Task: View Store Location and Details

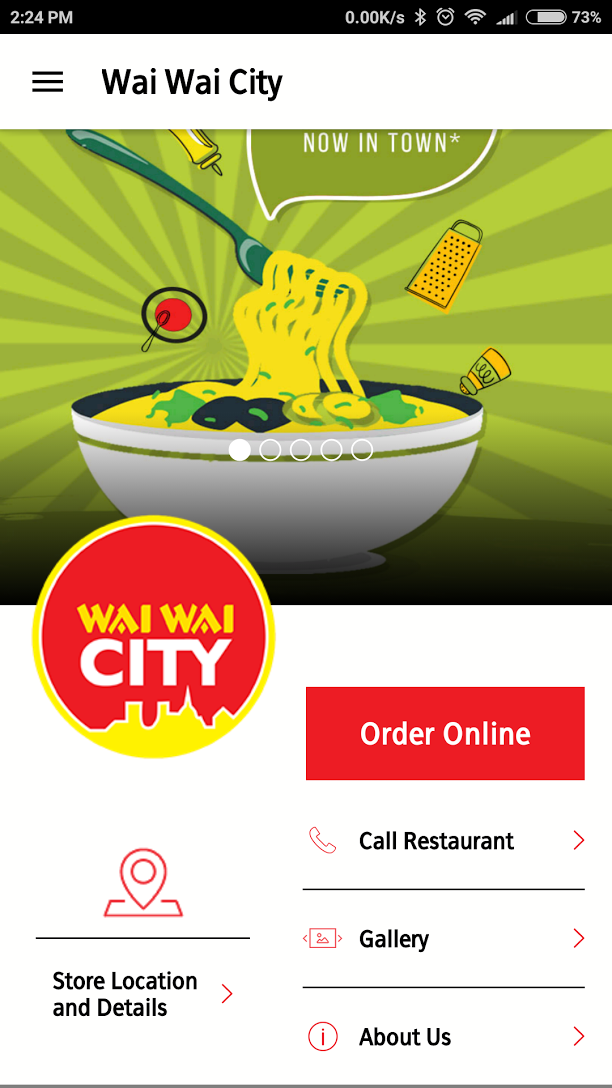Action: point(142,993)
